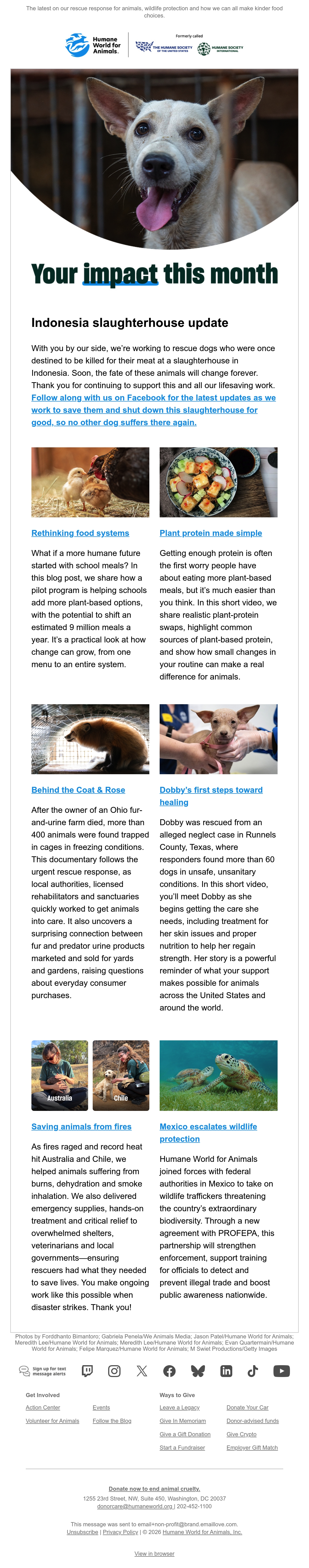Open Mexico escalates wildlife protection link
Screen dimensions: 309x1568
pos(208,1132)
